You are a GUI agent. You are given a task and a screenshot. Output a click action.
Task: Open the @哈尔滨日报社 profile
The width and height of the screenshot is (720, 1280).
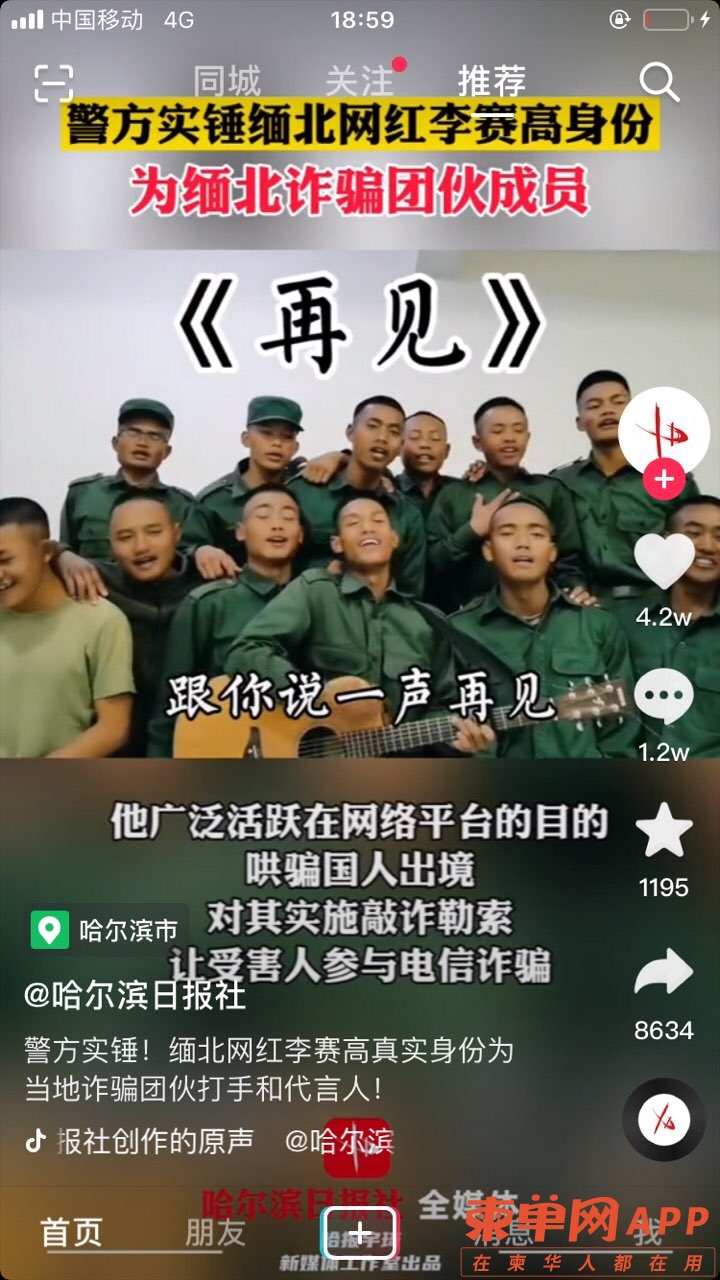pyautogui.click(x=135, y=995)
